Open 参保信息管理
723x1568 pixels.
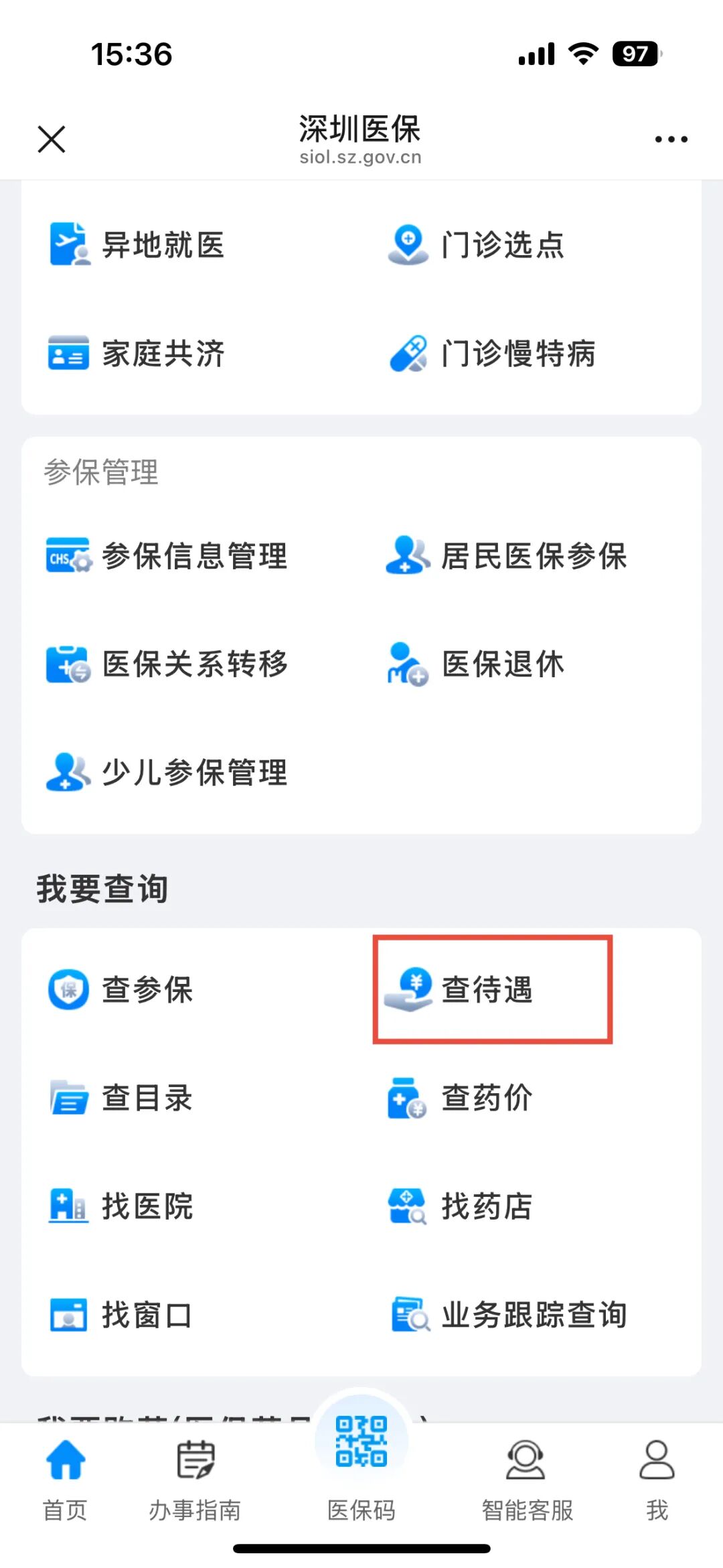pos(167,556)
